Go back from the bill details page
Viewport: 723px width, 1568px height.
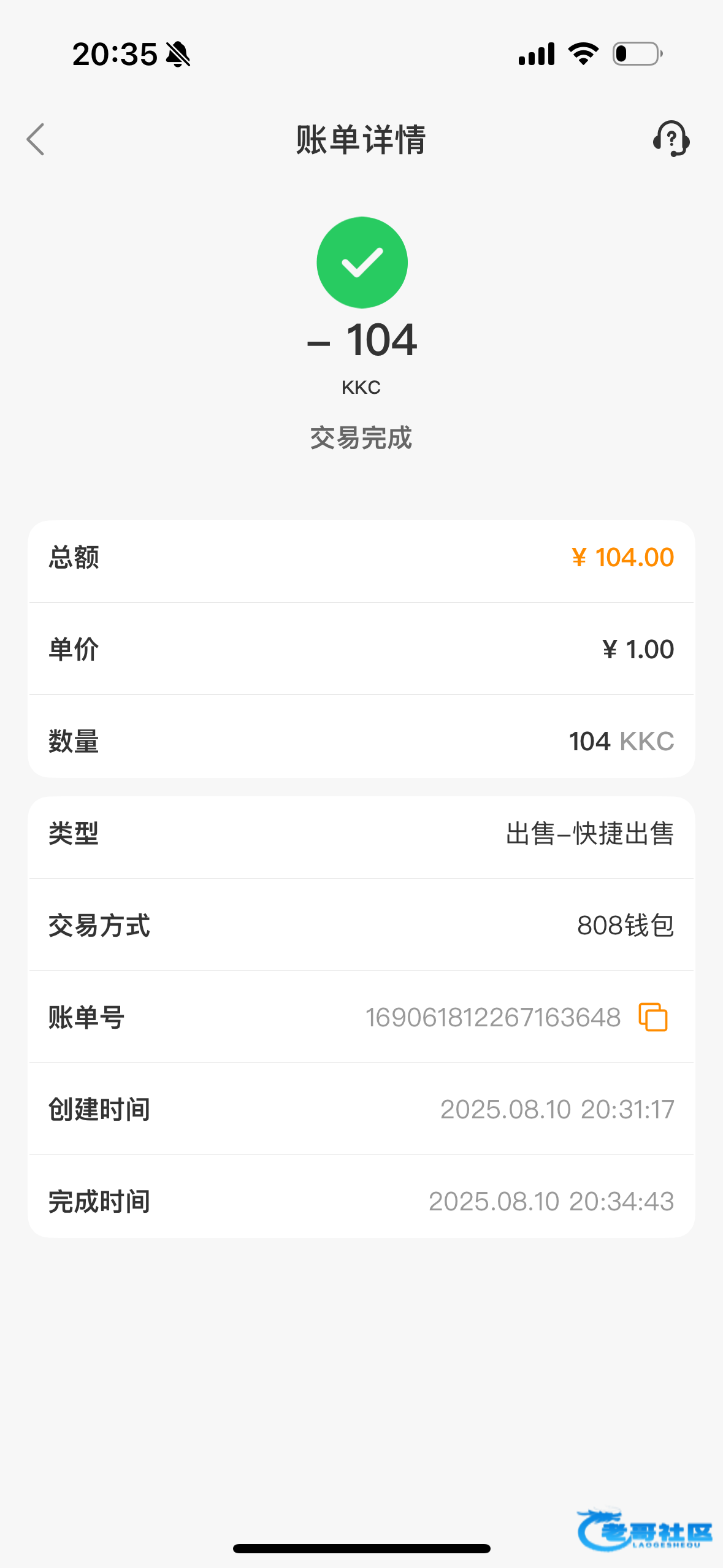tap(36, 139)
